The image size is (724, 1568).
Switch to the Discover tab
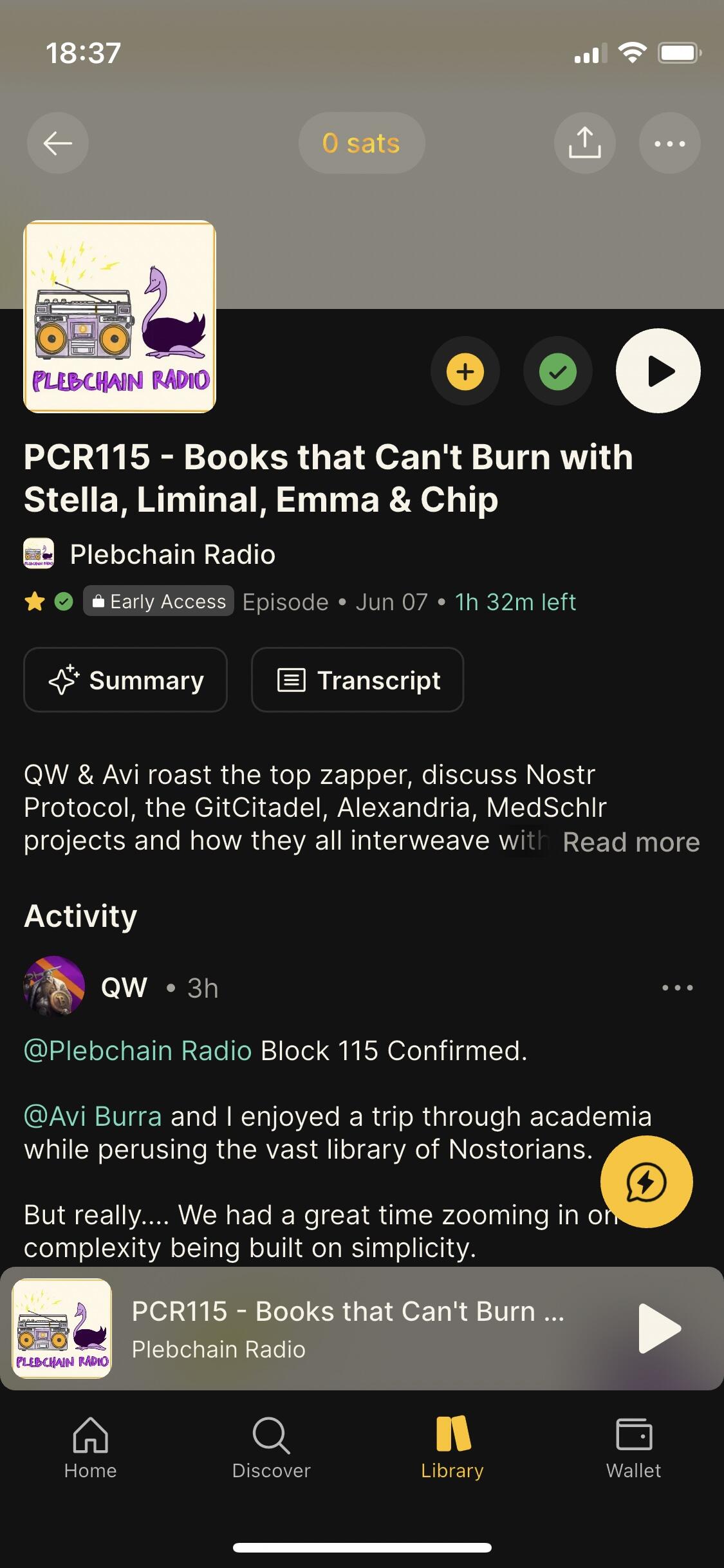pyautogui.click(x=271, y=1447)
